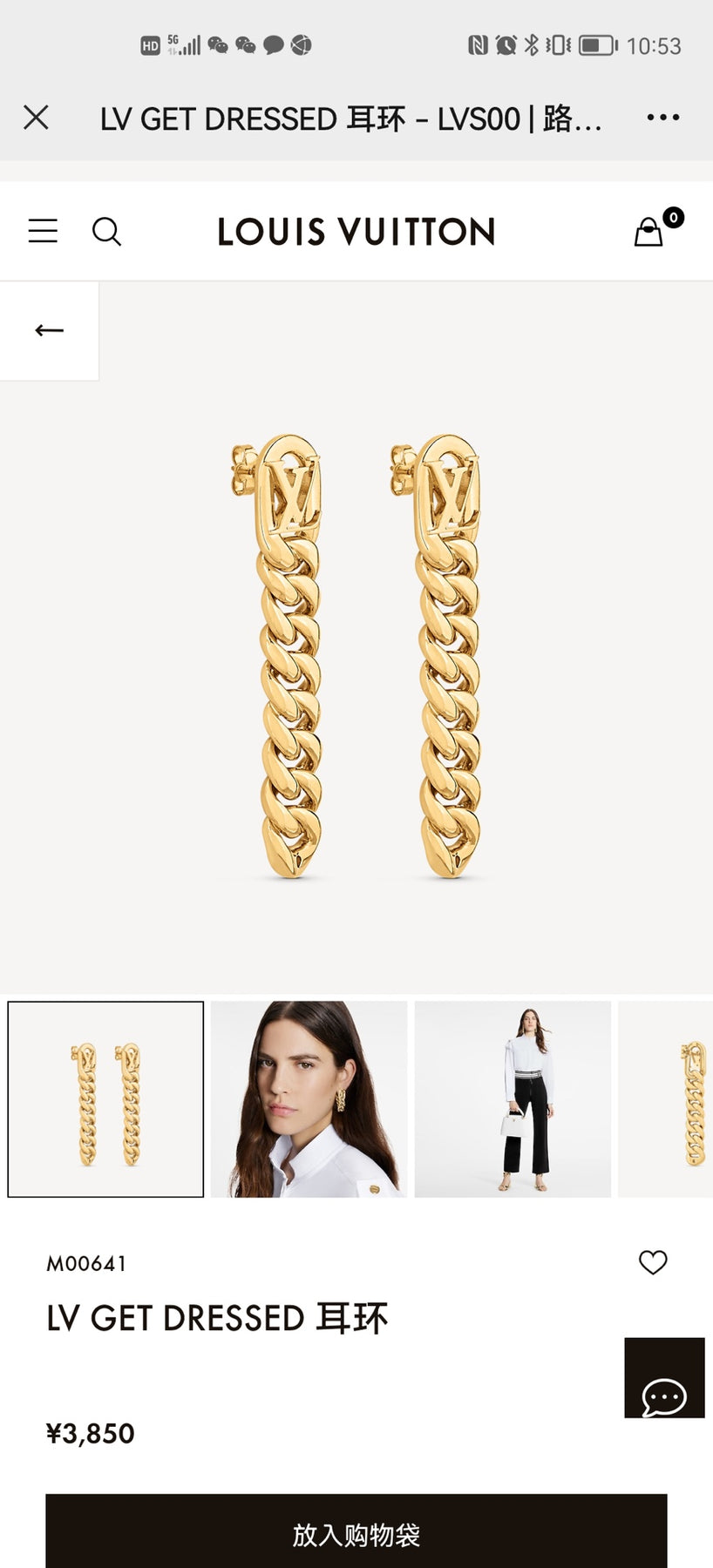View the model close-up photo thumbnail
Screen dimensions: 713x1568
coord(309,1099)
